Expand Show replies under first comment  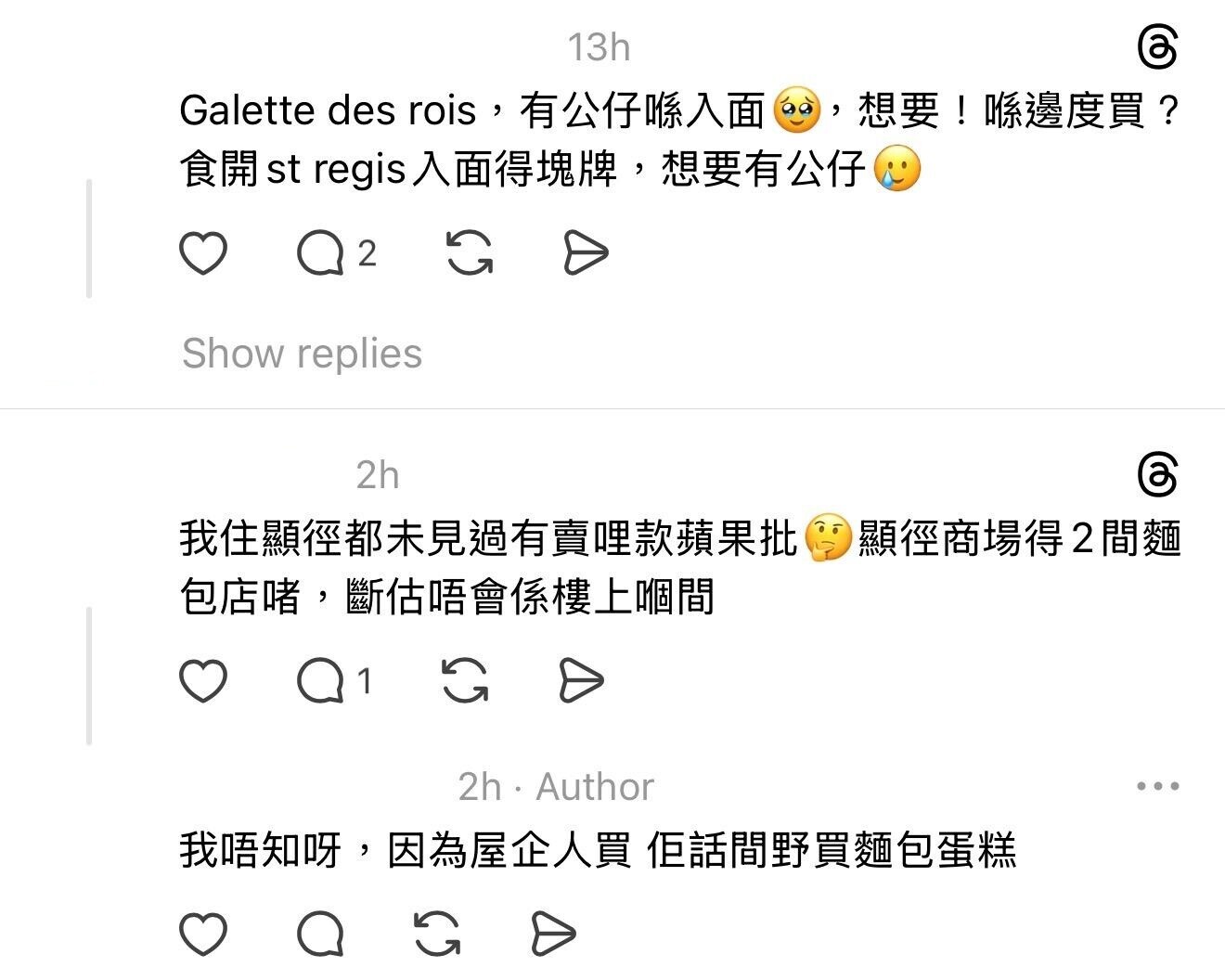pos(302,354)
